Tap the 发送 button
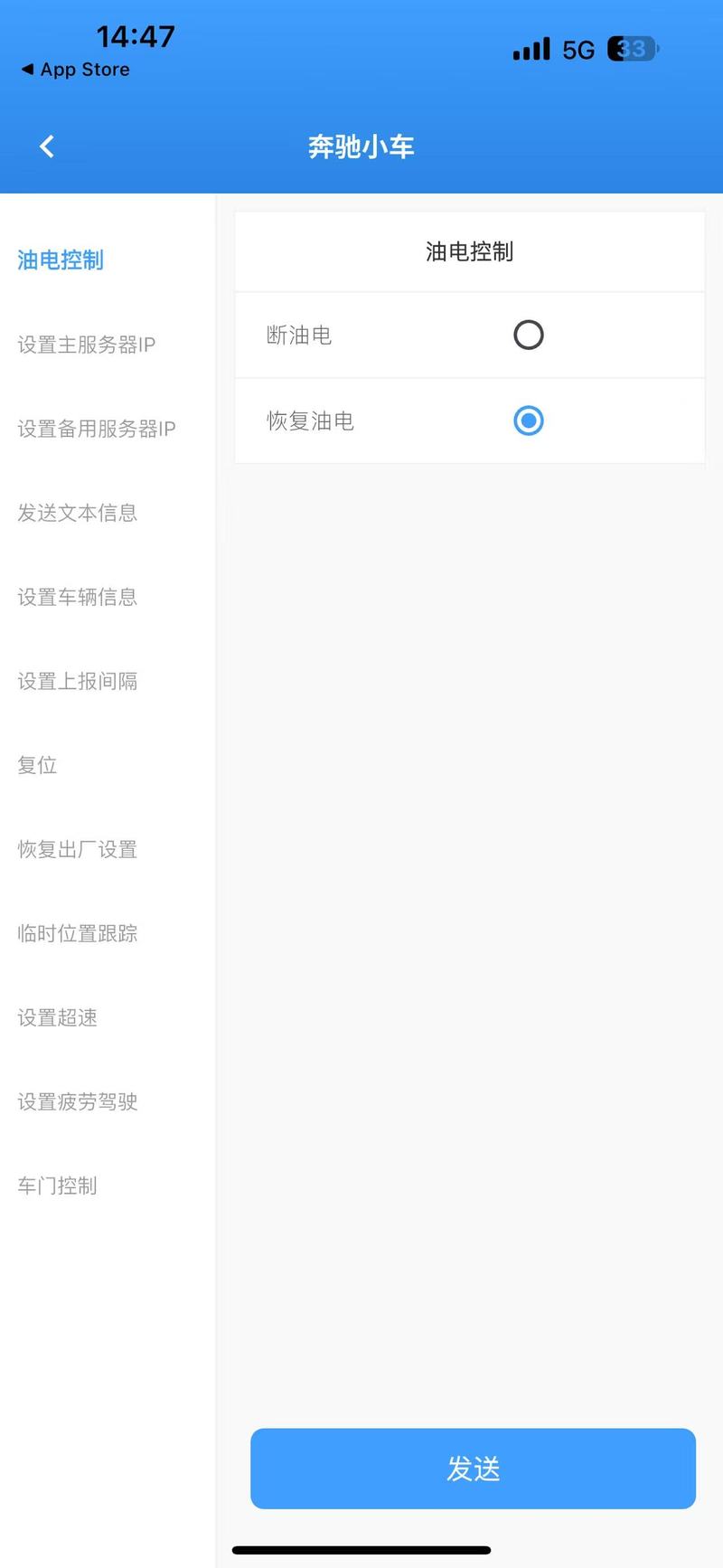This screenshot has width=723, height=1568. click(473, 1469)
